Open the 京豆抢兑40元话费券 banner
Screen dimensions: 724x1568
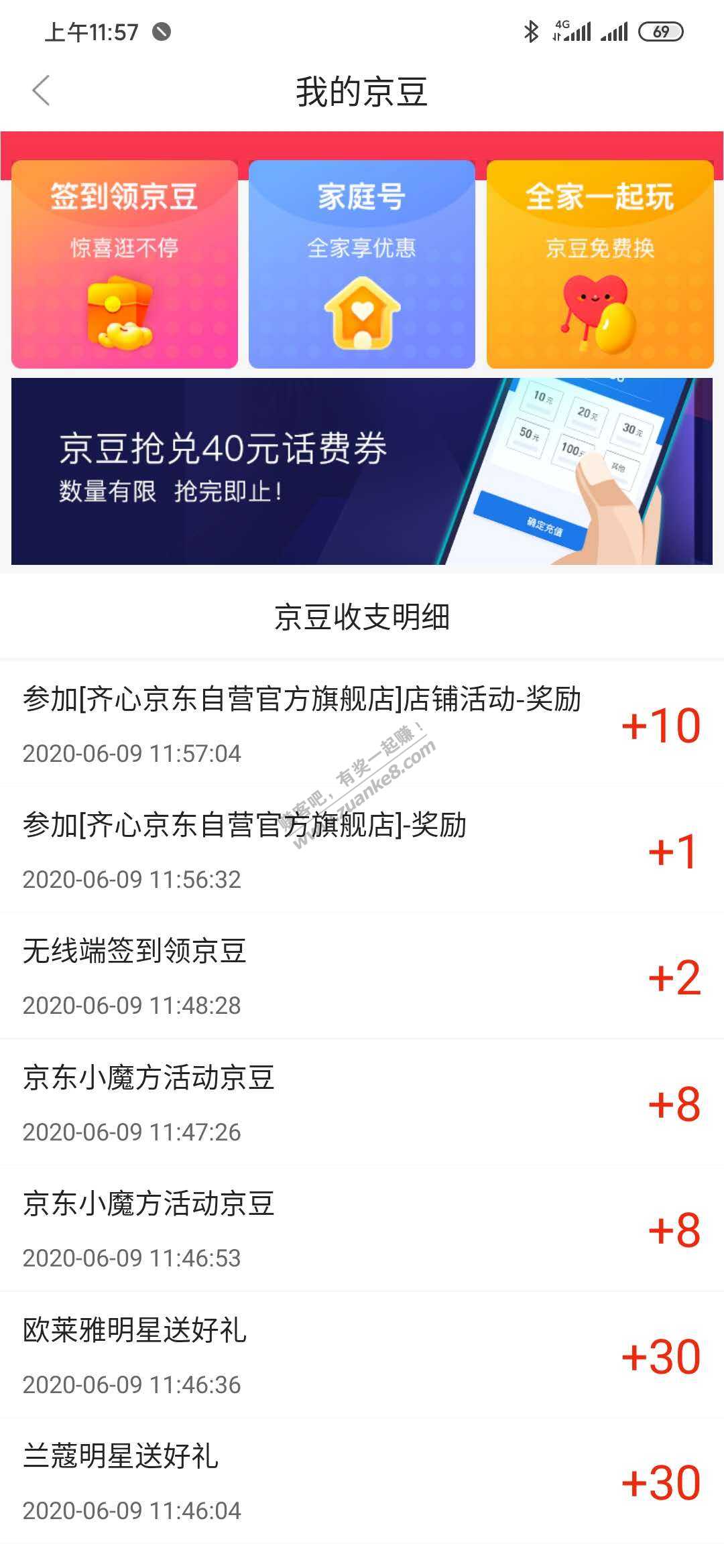point(362,471)
